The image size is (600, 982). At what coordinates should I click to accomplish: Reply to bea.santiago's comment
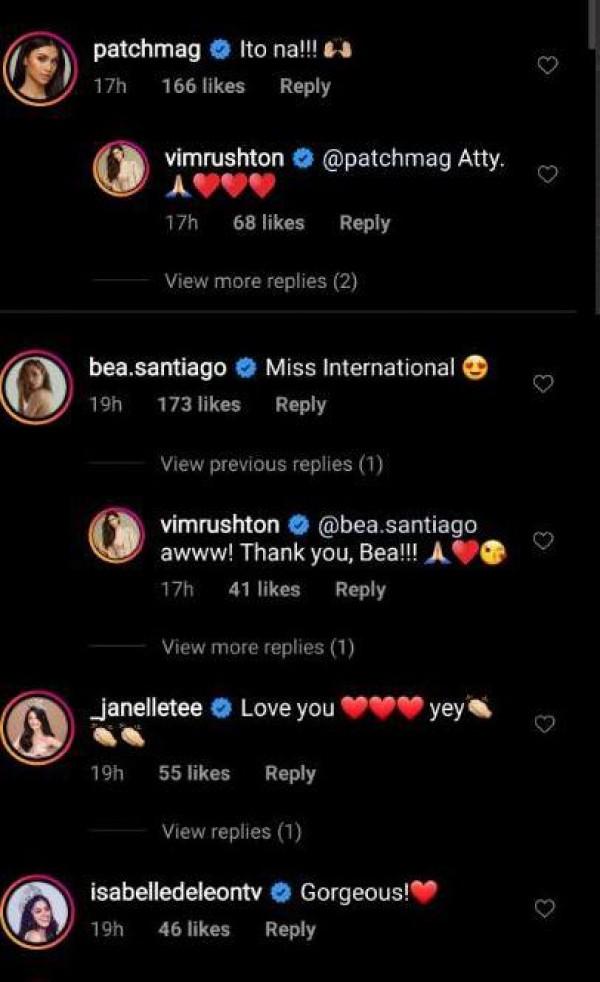(x=300, y=404)
